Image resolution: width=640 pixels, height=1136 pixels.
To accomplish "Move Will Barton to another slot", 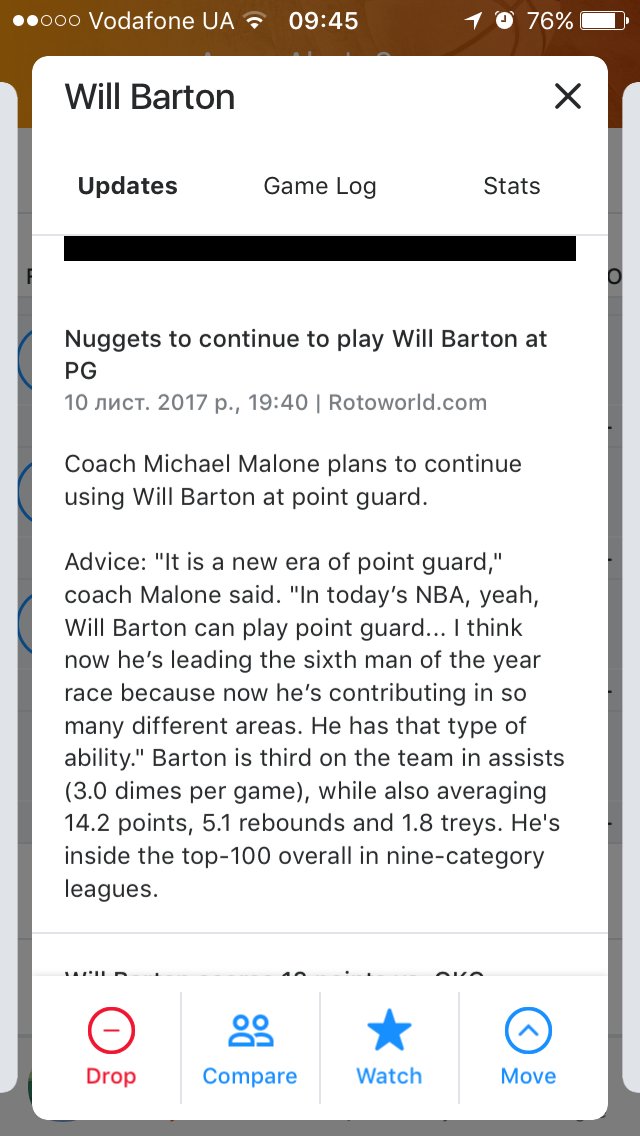I will point(528,1047).
